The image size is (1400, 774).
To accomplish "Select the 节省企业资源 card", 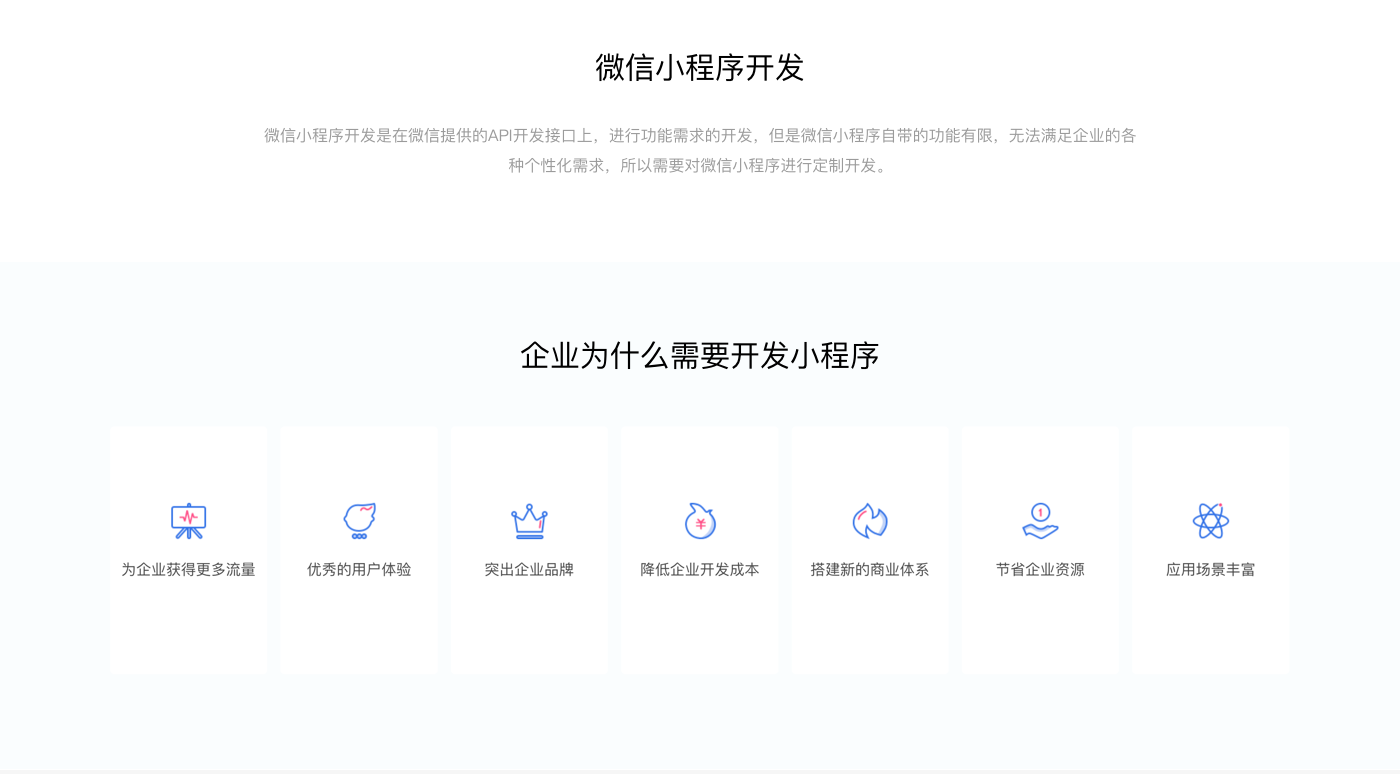I will click(1040, 549).
